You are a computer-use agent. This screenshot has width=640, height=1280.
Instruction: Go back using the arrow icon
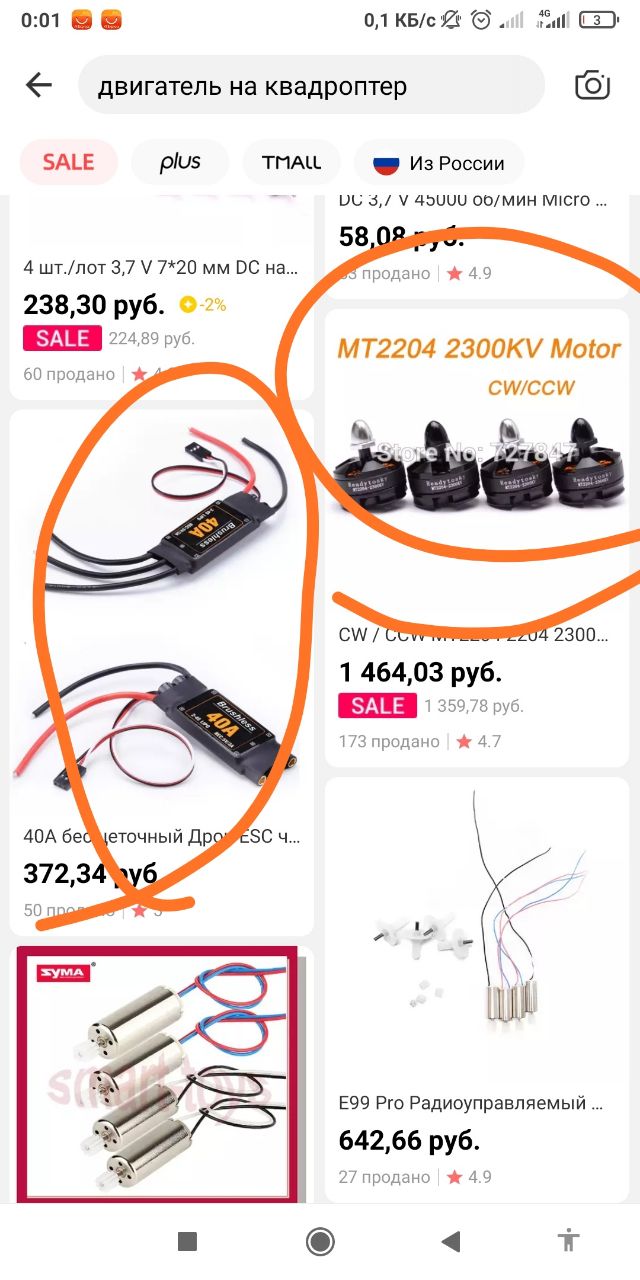39,86
